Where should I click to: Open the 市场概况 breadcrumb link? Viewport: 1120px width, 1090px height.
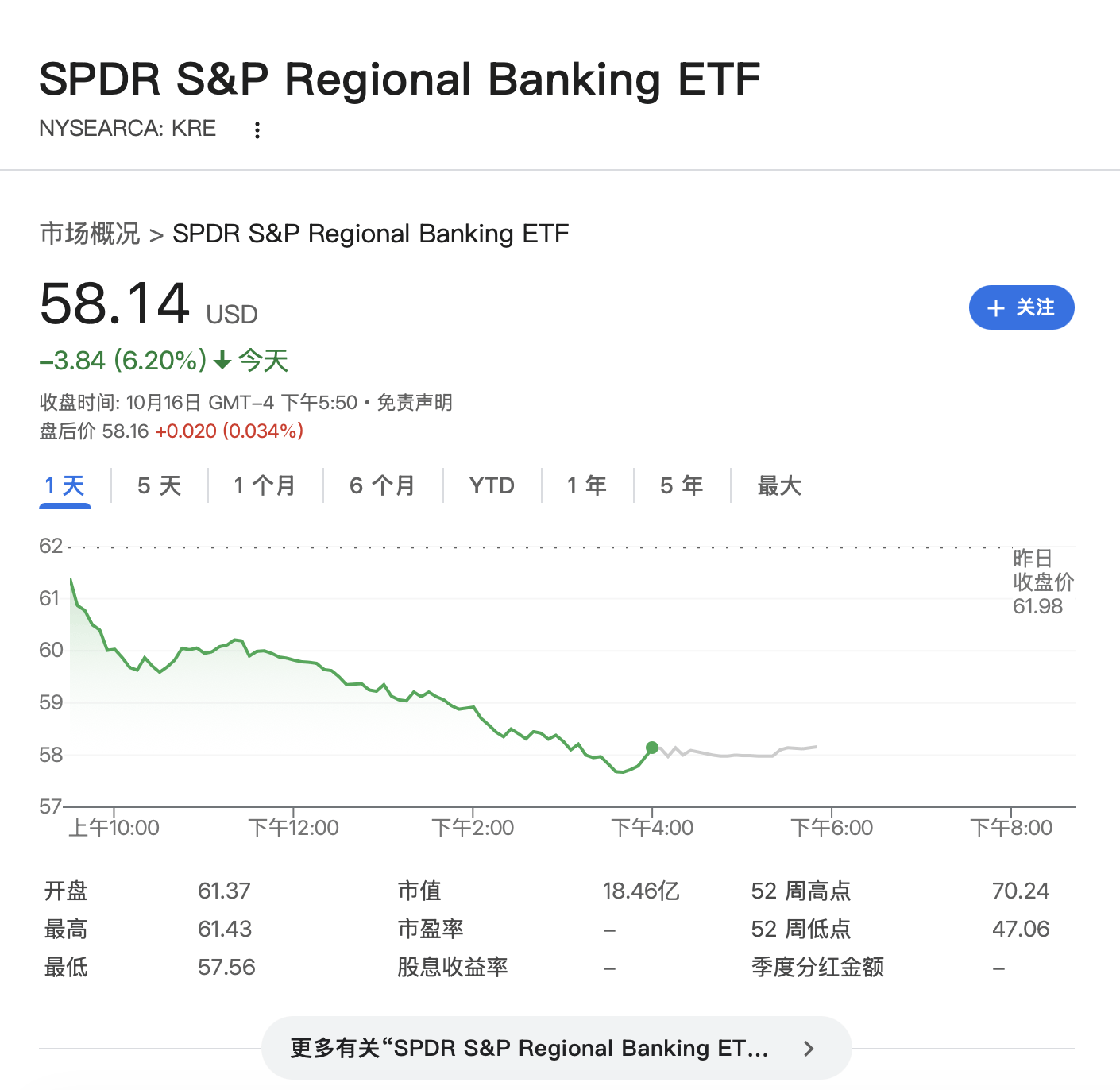point(90,234)
